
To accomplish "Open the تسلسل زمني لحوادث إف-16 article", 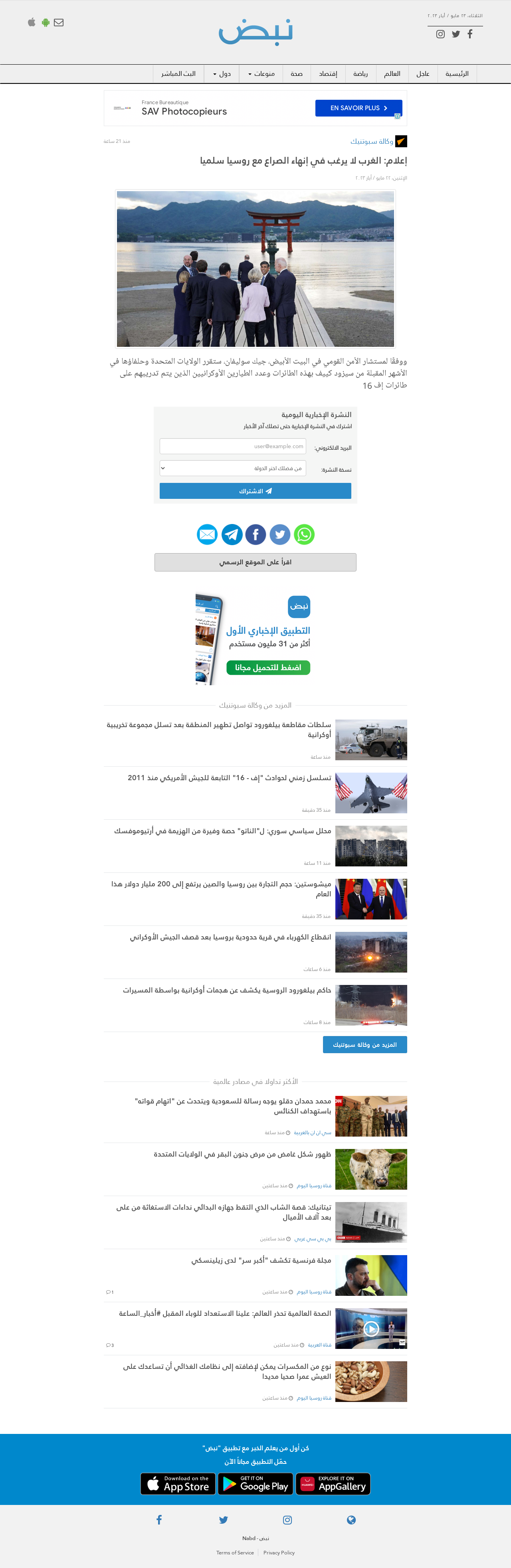I will [x=229, y=778].
